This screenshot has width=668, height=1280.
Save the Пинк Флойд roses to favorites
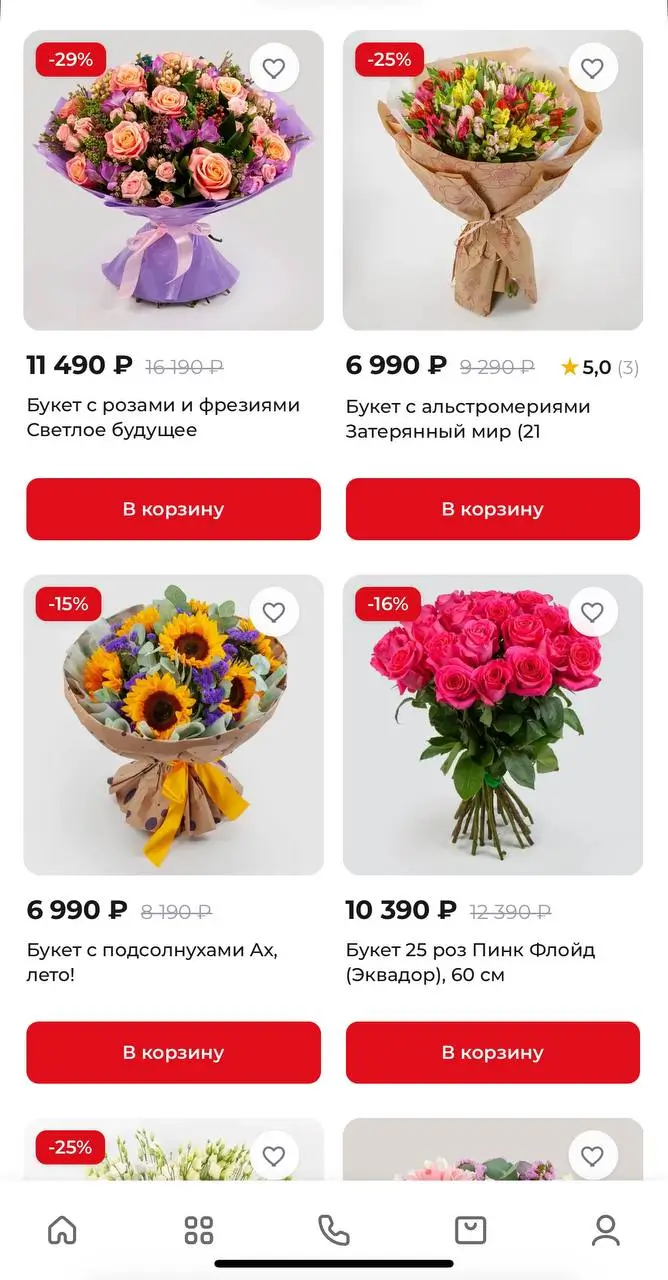593,612
